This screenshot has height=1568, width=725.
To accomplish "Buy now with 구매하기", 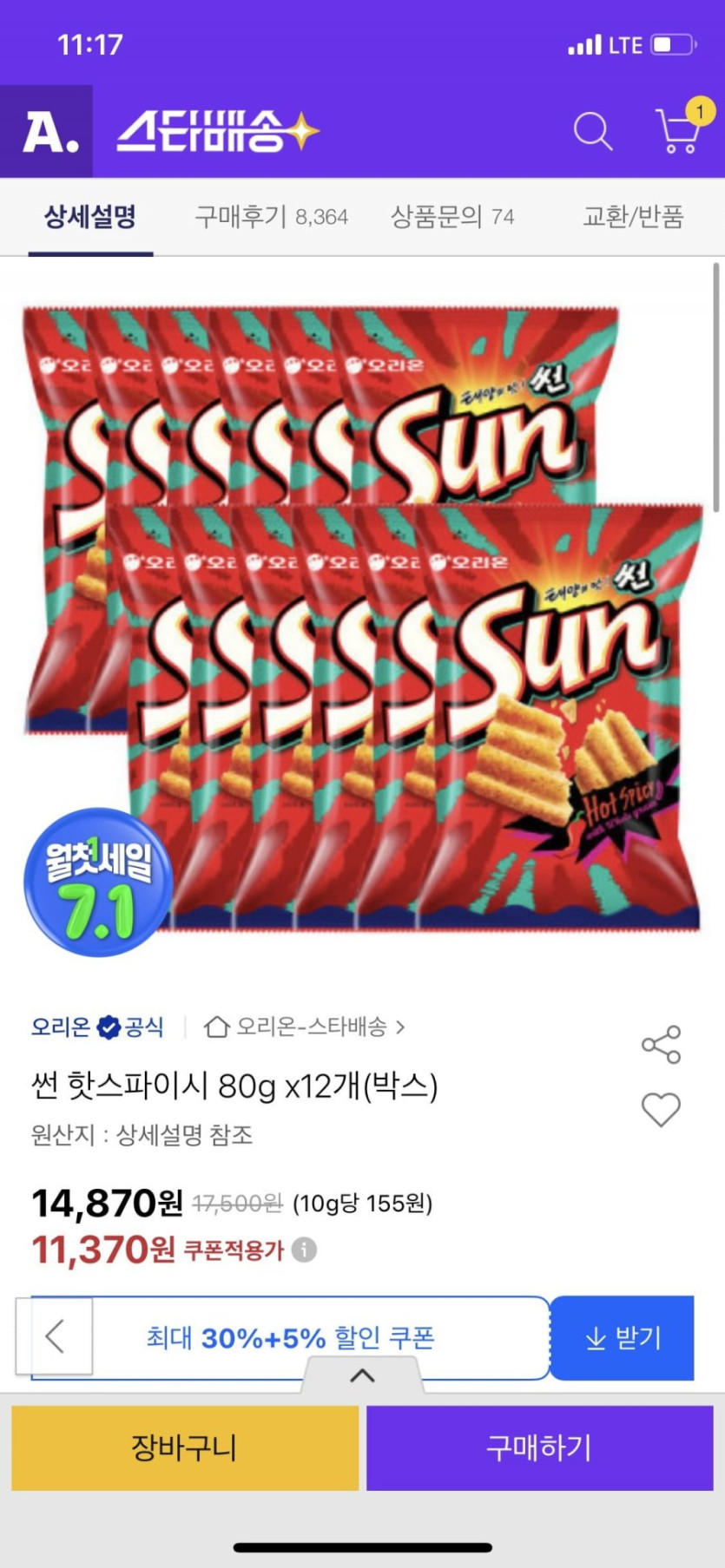I will click(x=539, y=1448).
